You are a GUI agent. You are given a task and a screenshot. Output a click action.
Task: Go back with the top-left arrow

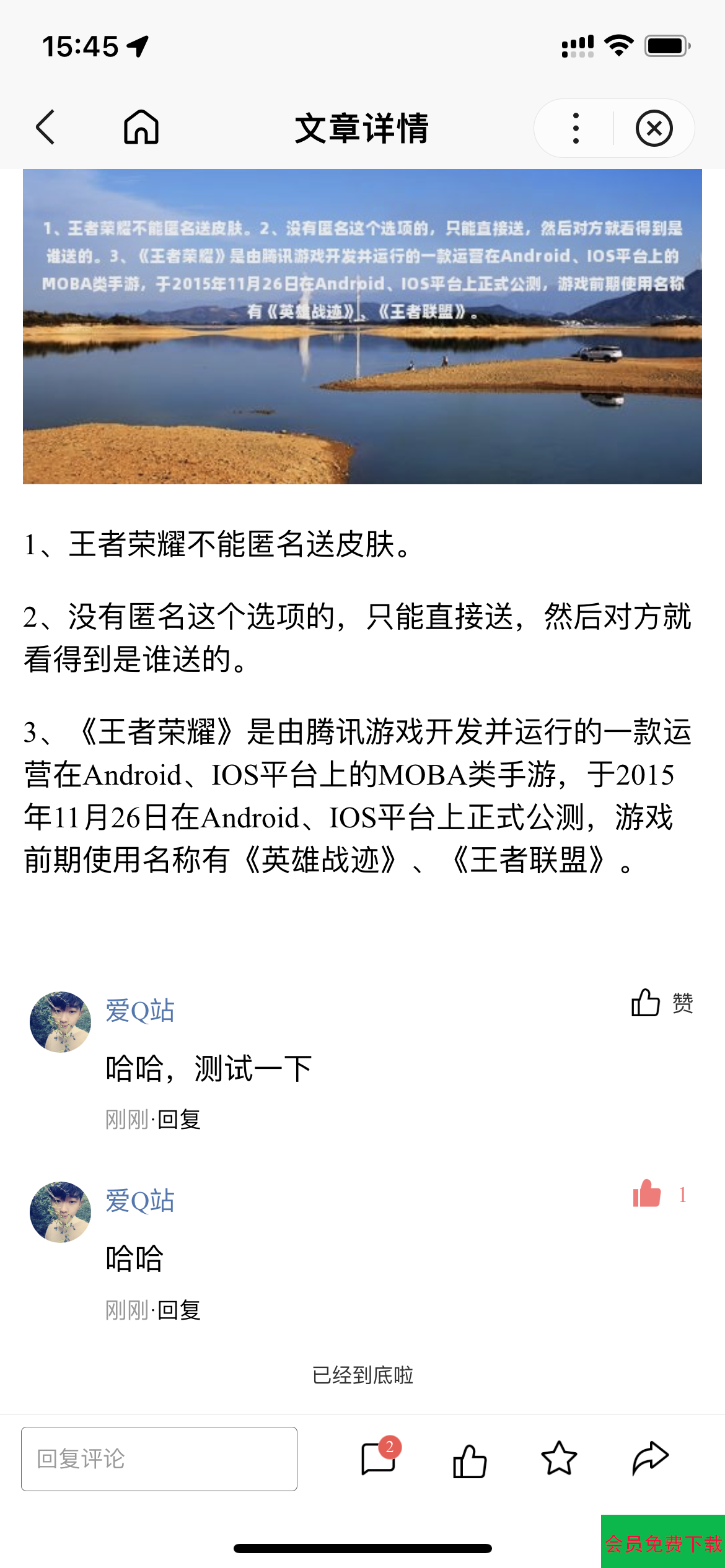click(x=46, y=128)
